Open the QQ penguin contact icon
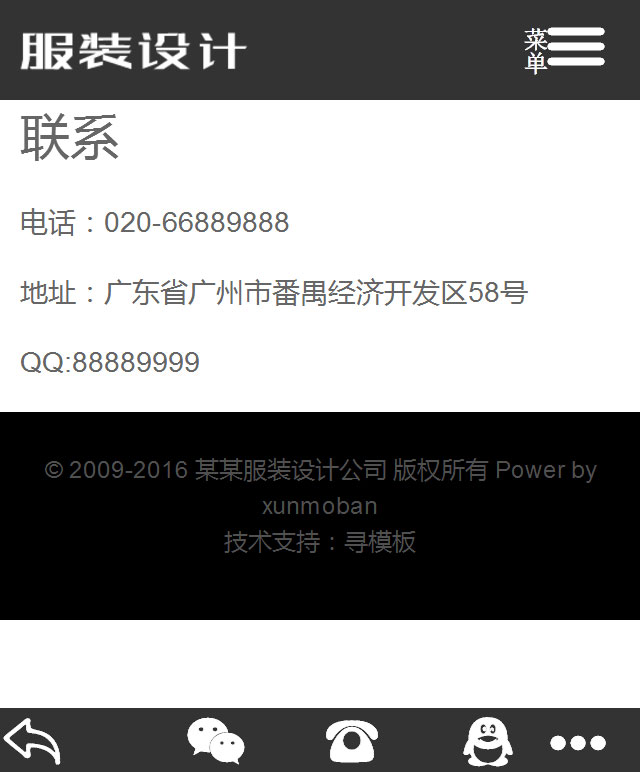Screen dimensions: 640x772 [485, 742]
